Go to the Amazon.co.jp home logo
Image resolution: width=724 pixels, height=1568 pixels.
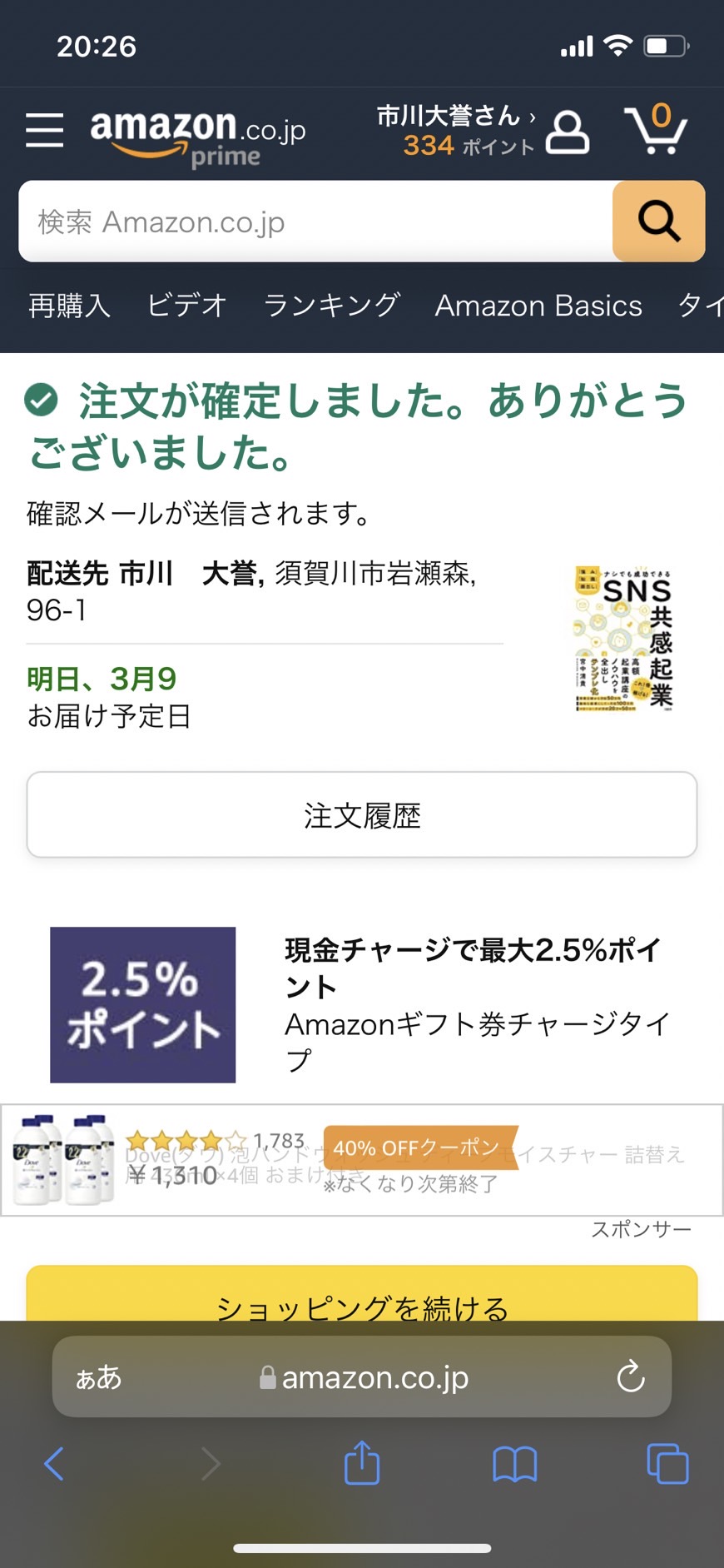(198, 136)
